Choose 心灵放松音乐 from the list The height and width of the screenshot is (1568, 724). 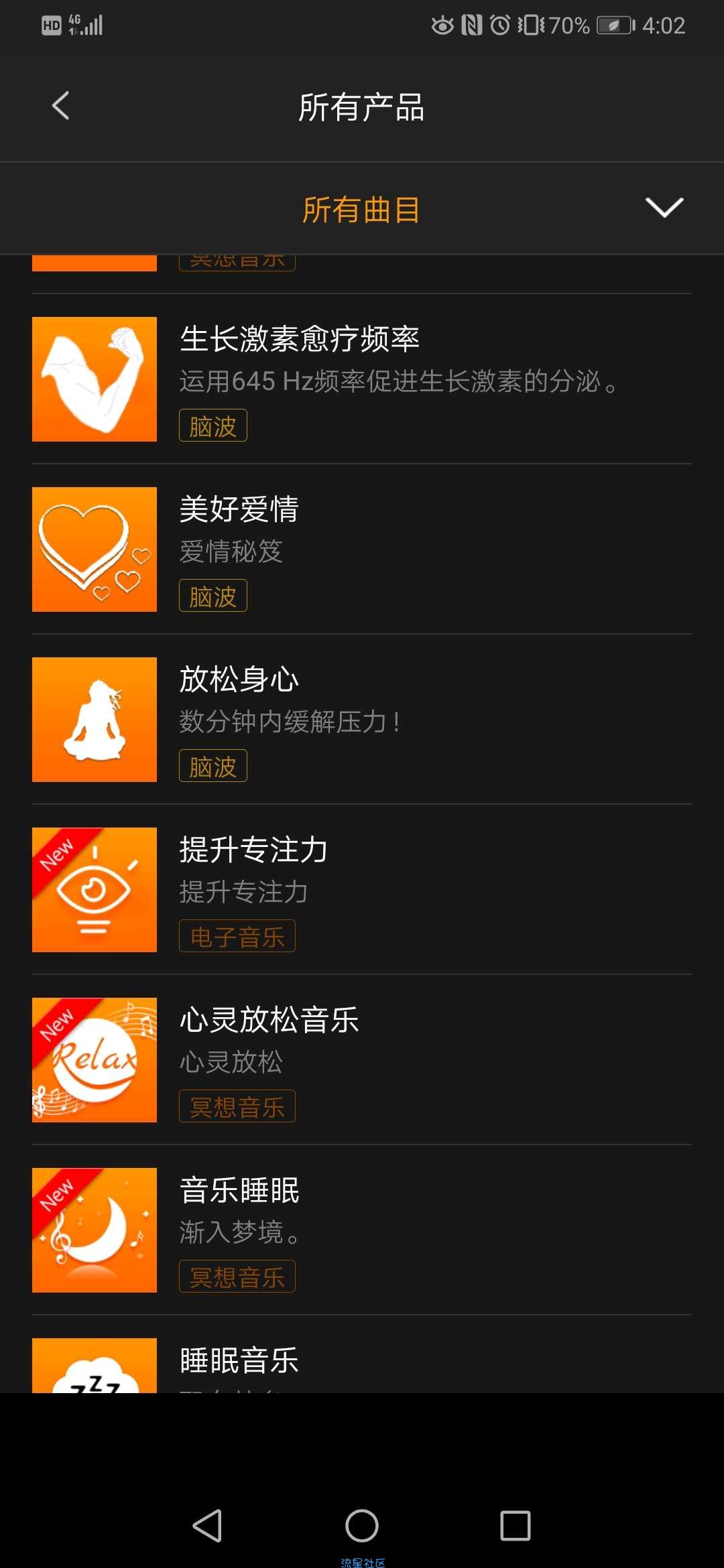click(x=362, y=1060)
